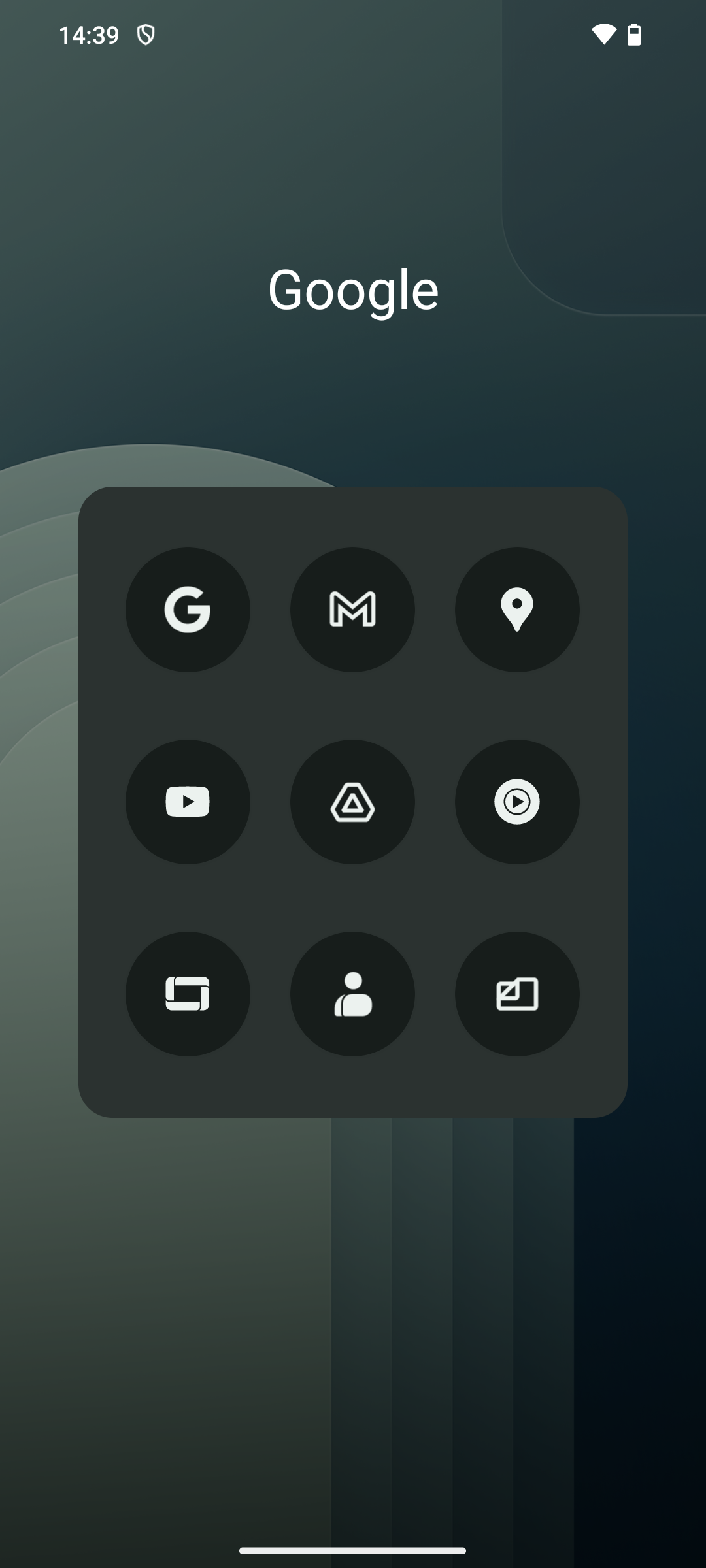The image size is (706, 1568).
Task: Open Google TV app
Action: click(x=188, y=994)
